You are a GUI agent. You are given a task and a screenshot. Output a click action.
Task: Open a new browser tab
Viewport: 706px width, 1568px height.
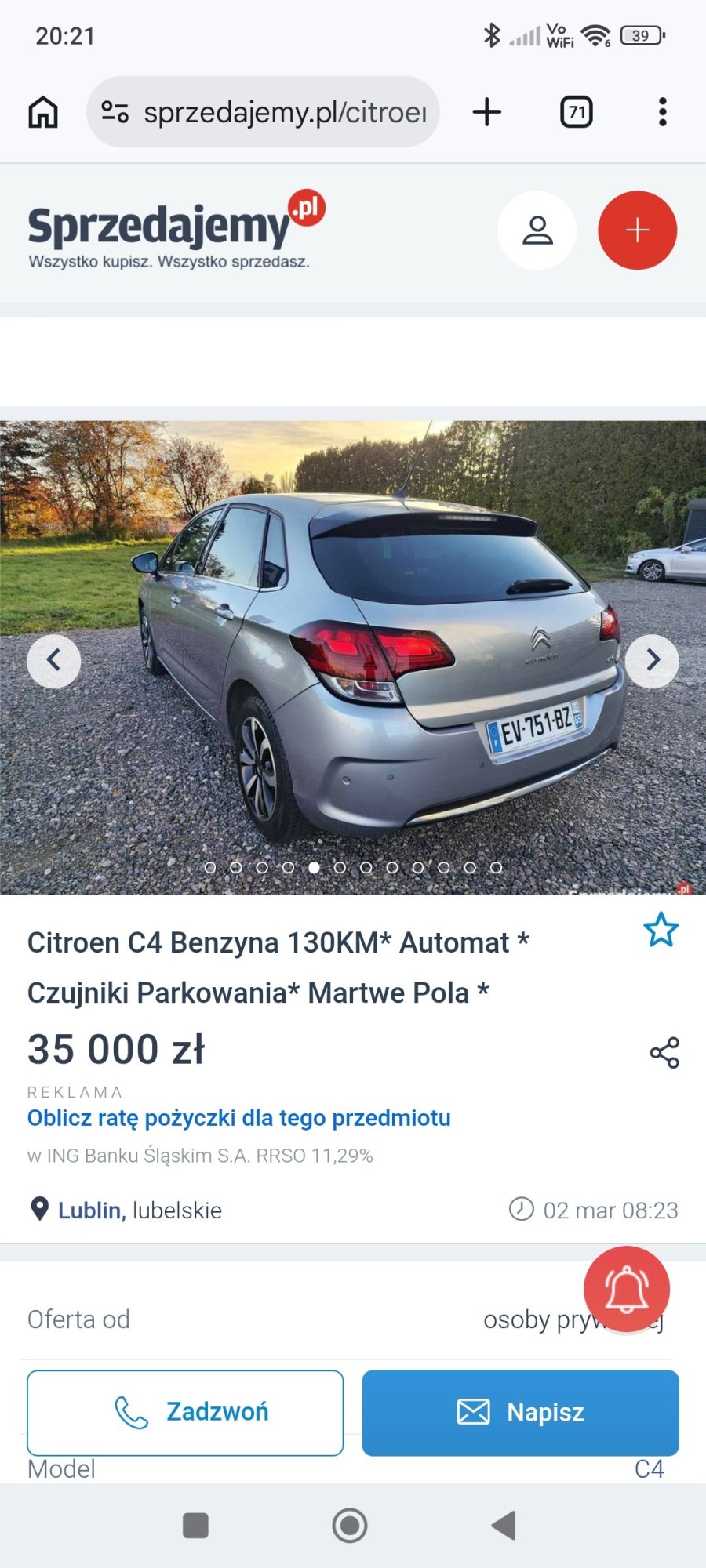point(487,111)
